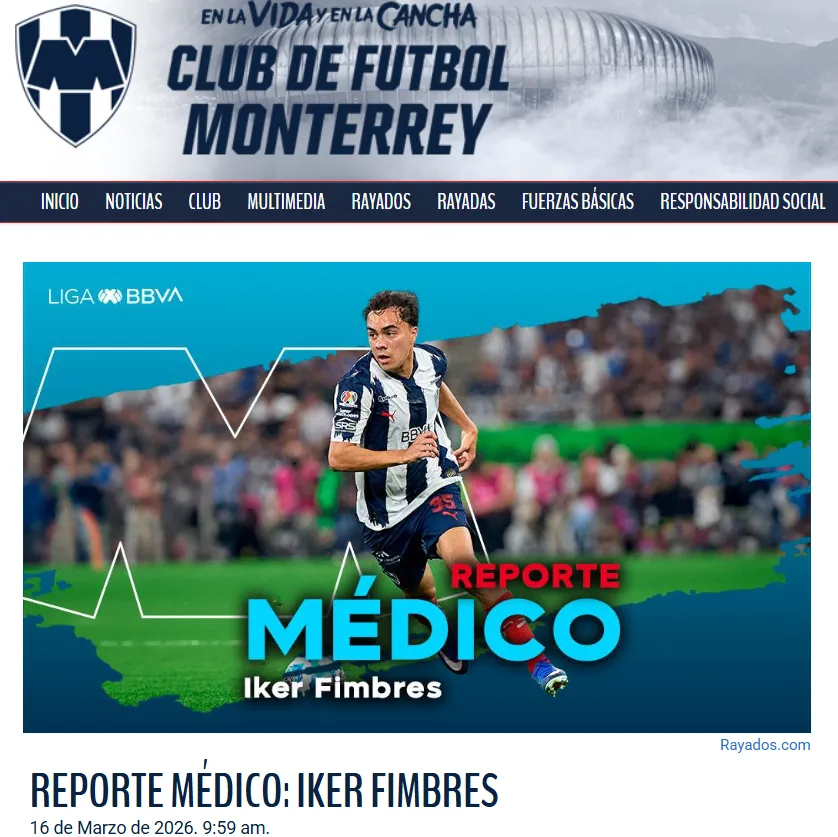Tap the Club de Futbol Monterrey header banner
This screenshot has height=837, width=838.
pos(420,88)
